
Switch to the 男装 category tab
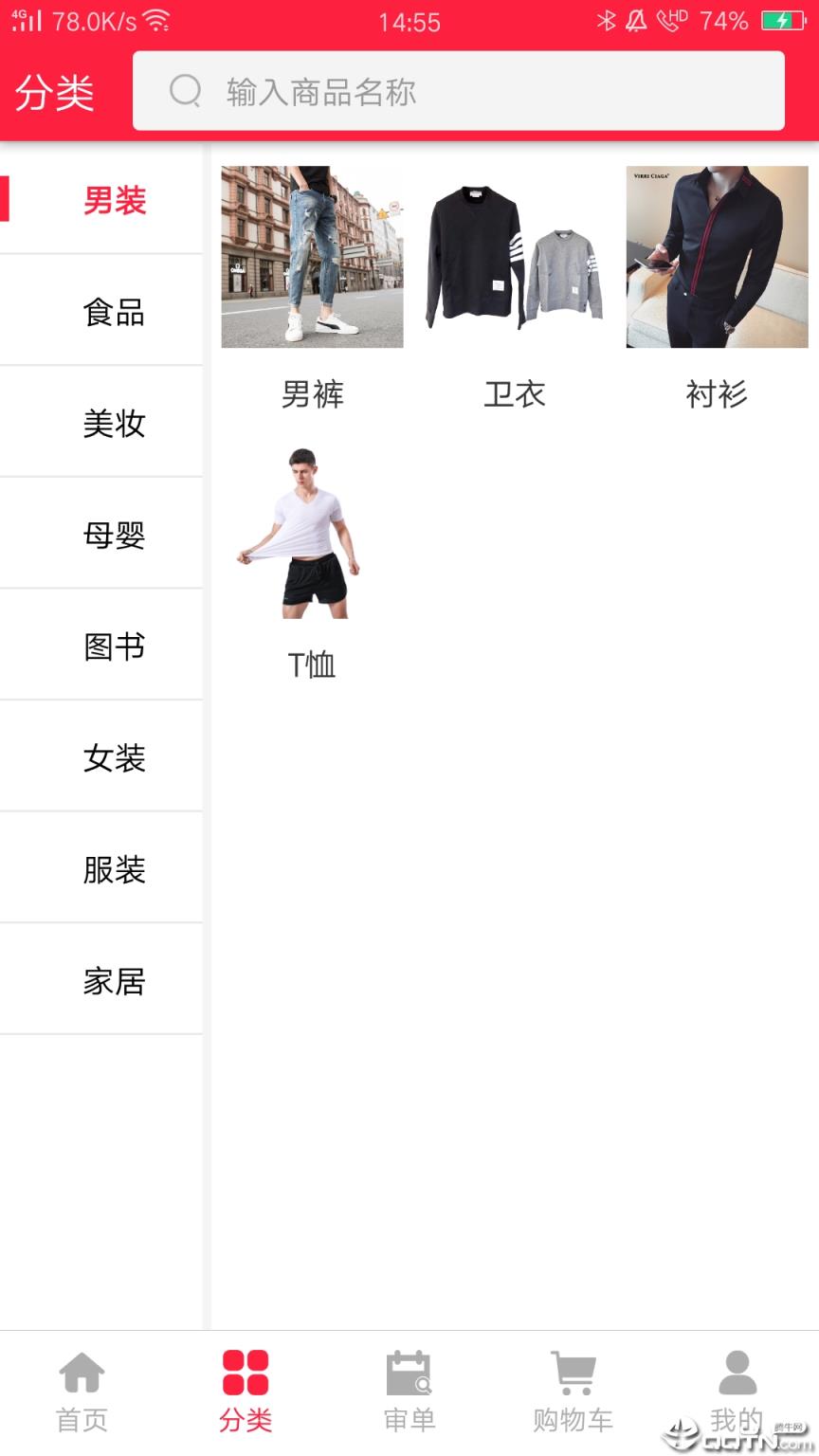pos(114,199)
